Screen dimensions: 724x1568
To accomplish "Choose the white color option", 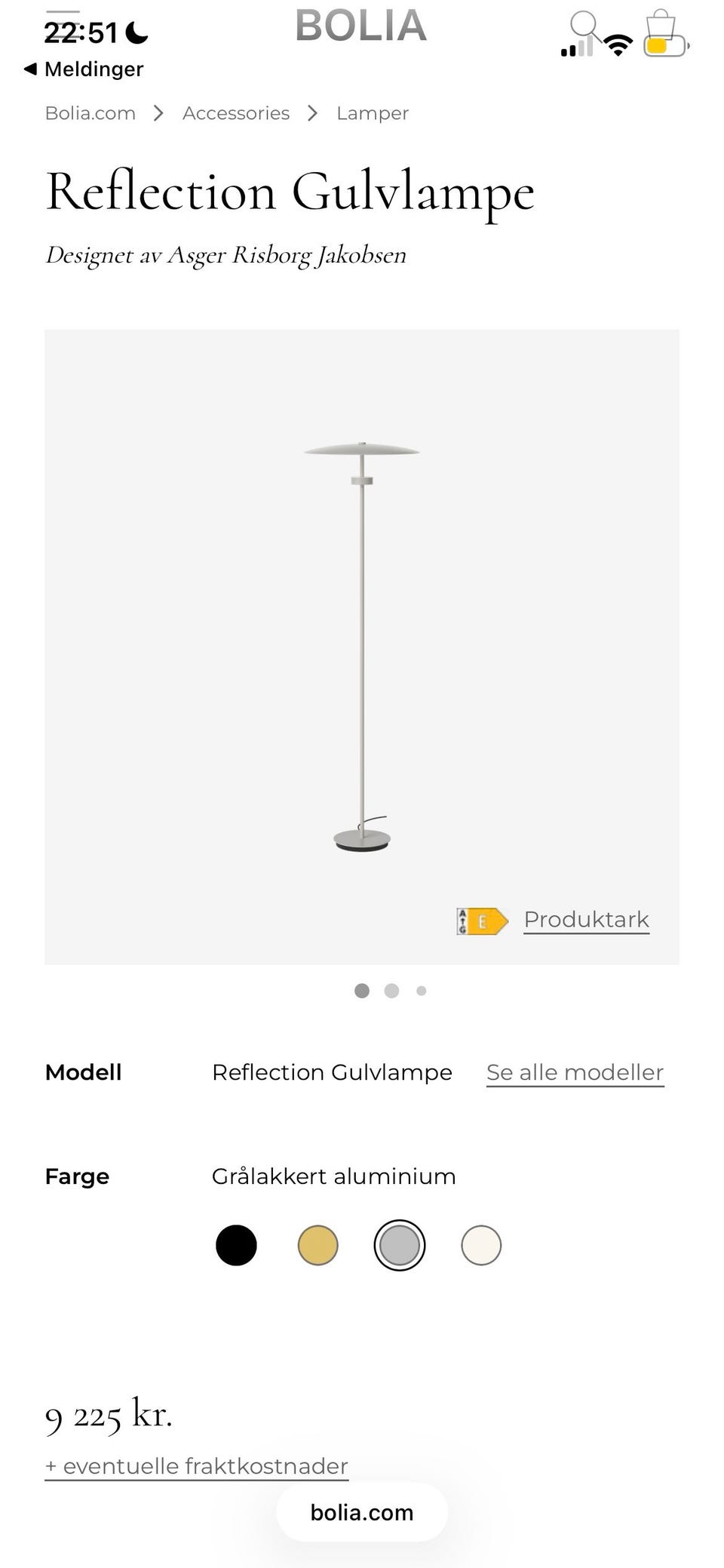I will pyautogui.click(x=480, y=1245).
